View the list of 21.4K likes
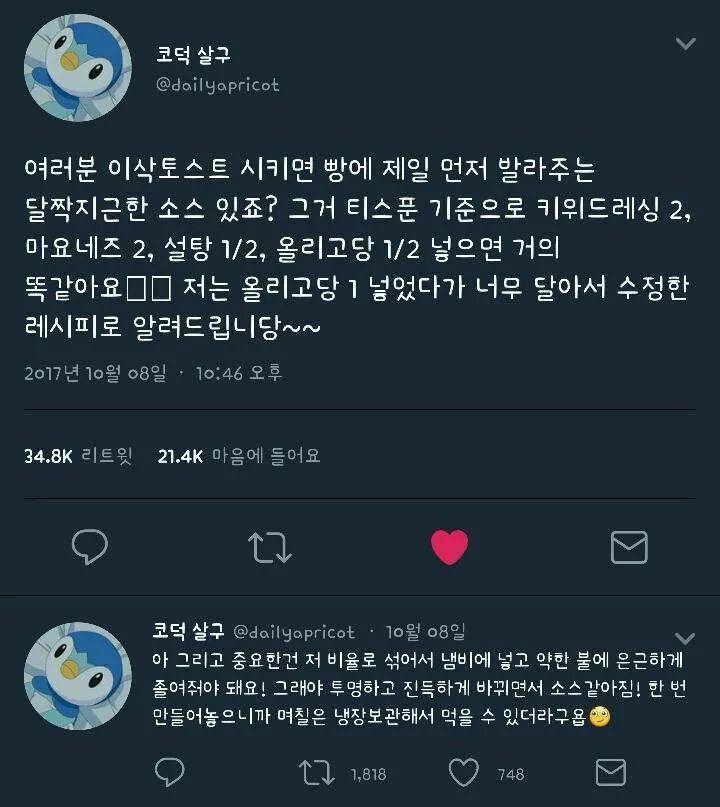720x807 pixels. click(239, 456)
